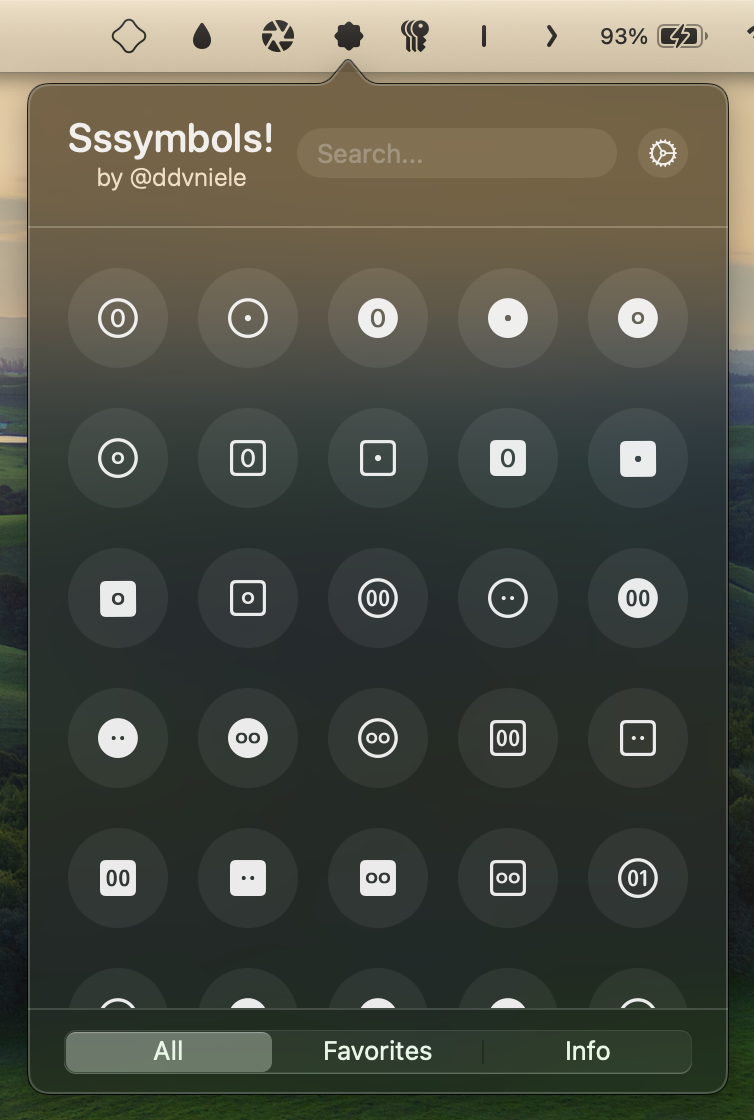
Task: Choose the filled square symbol with 00
Action: tap(118, 878)
